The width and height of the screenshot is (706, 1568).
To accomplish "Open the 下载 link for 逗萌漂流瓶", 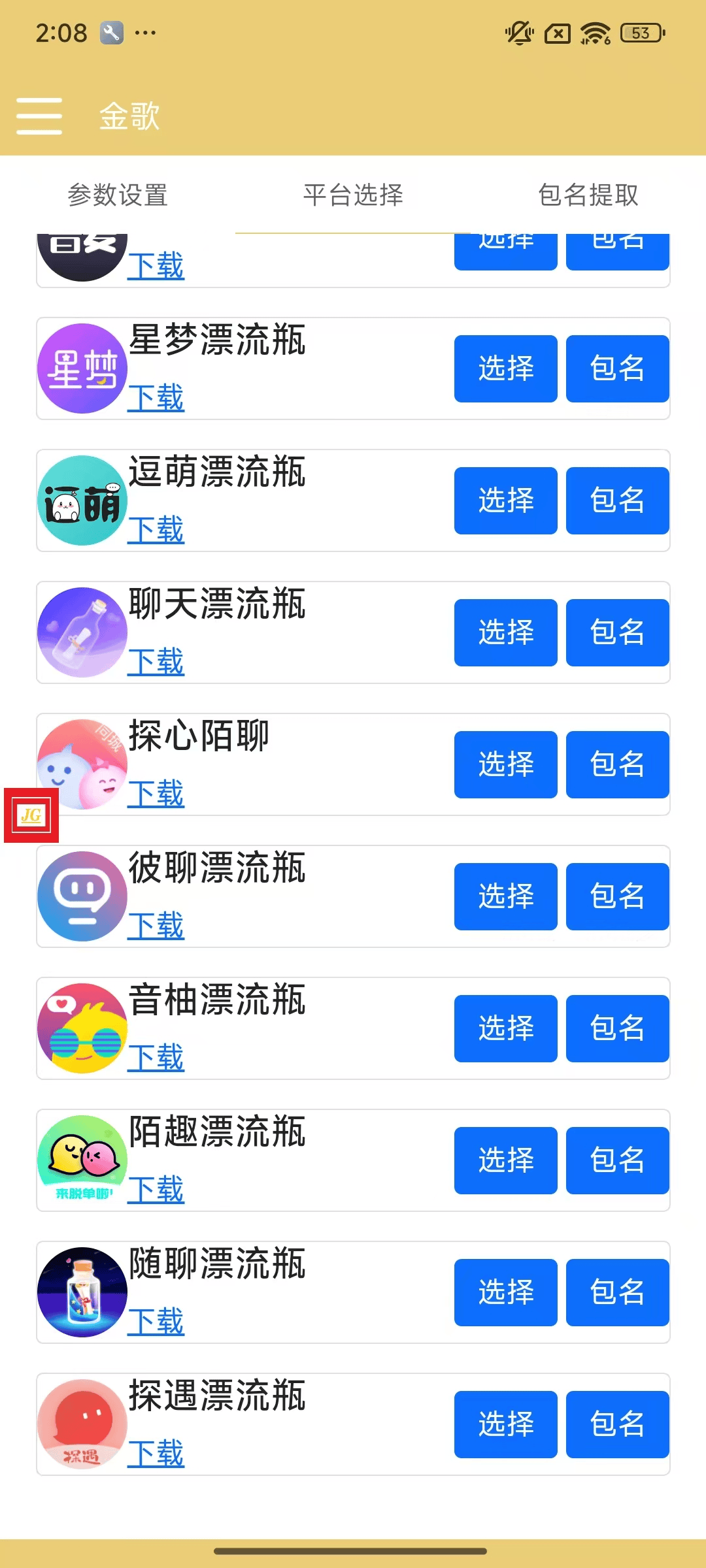I will [x=156, y=531].
